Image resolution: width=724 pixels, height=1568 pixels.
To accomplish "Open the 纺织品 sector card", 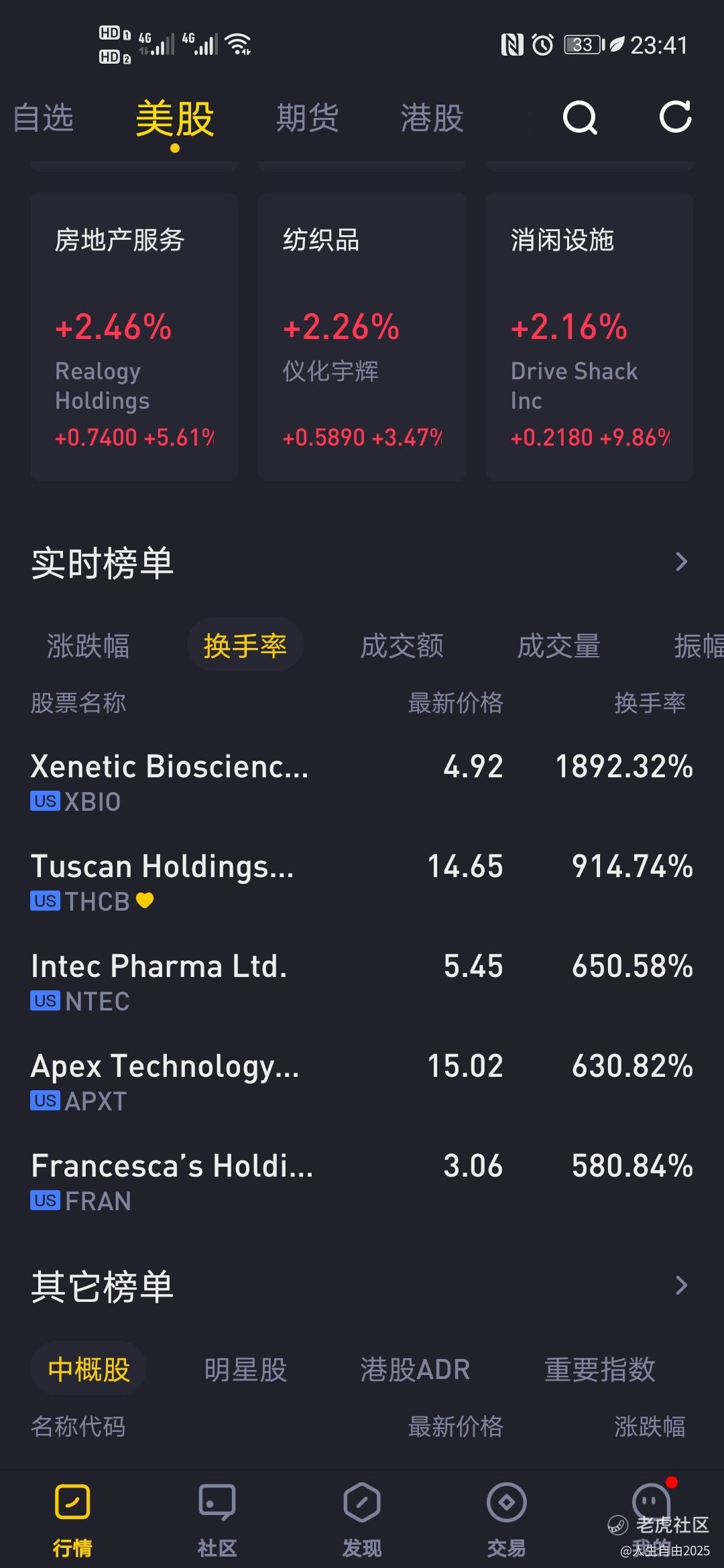I will point(362,336).
